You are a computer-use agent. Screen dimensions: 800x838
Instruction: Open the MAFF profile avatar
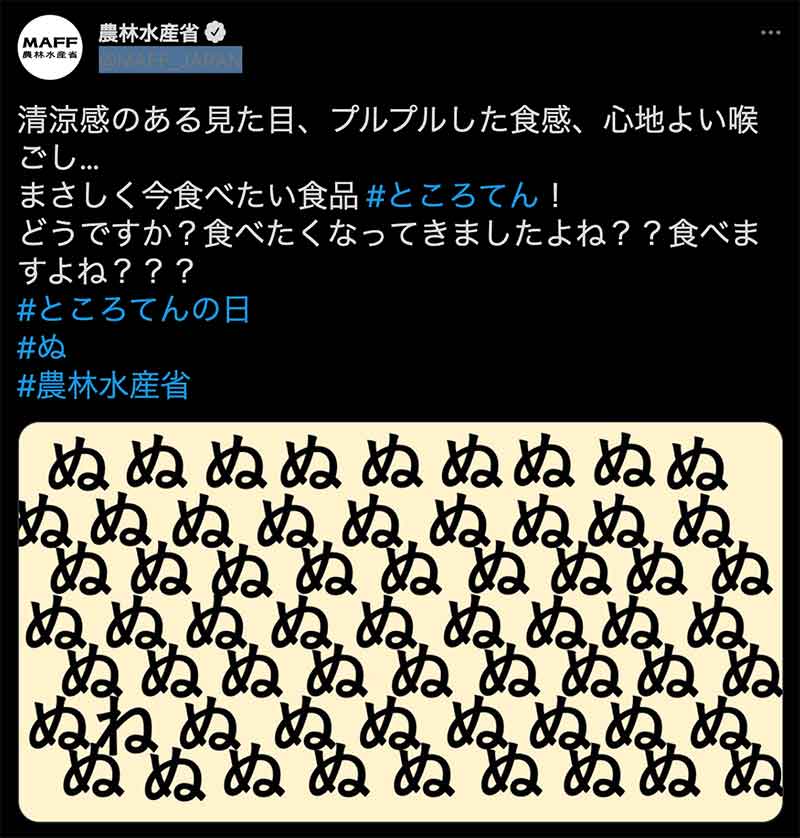click(x=49, y=47)
